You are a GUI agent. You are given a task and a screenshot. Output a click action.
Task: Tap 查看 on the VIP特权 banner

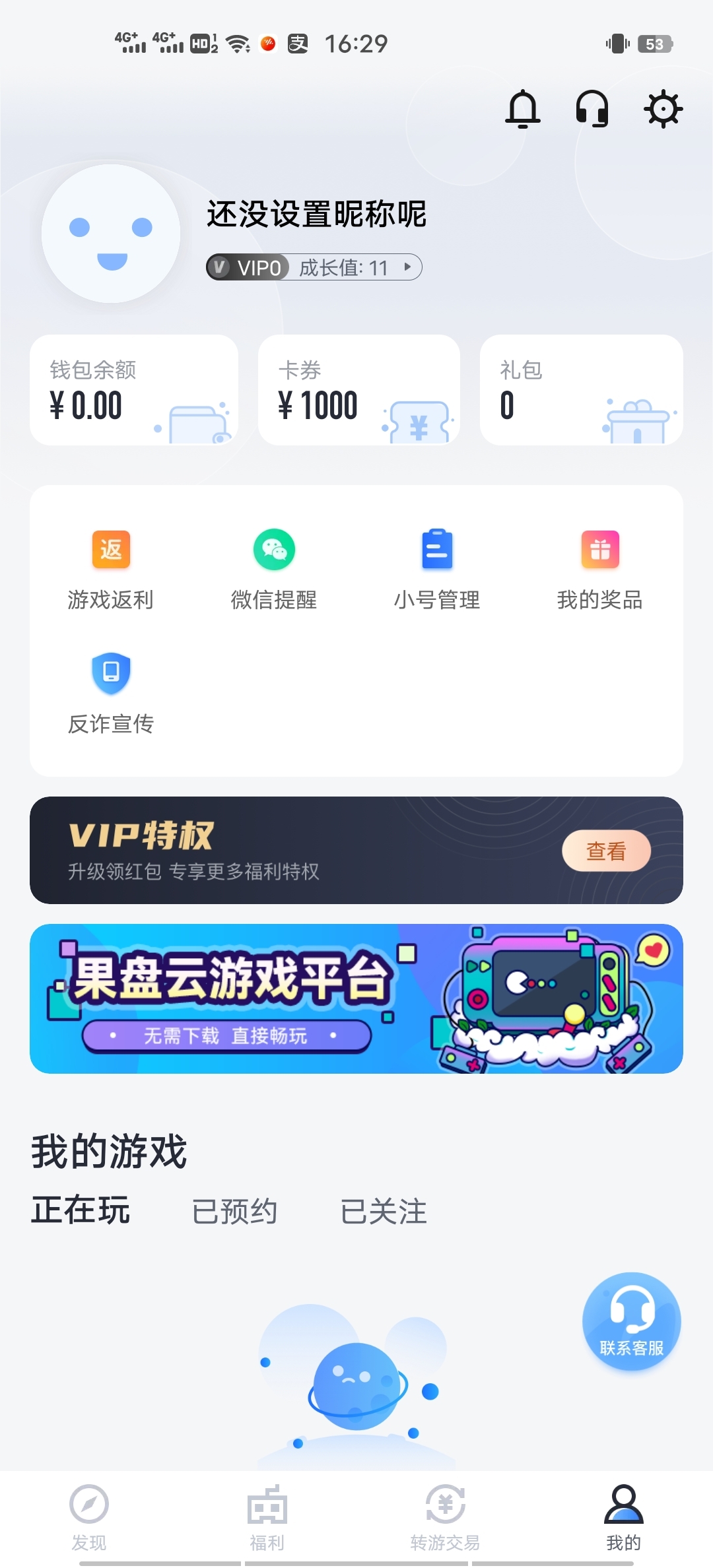click(605, 851)
